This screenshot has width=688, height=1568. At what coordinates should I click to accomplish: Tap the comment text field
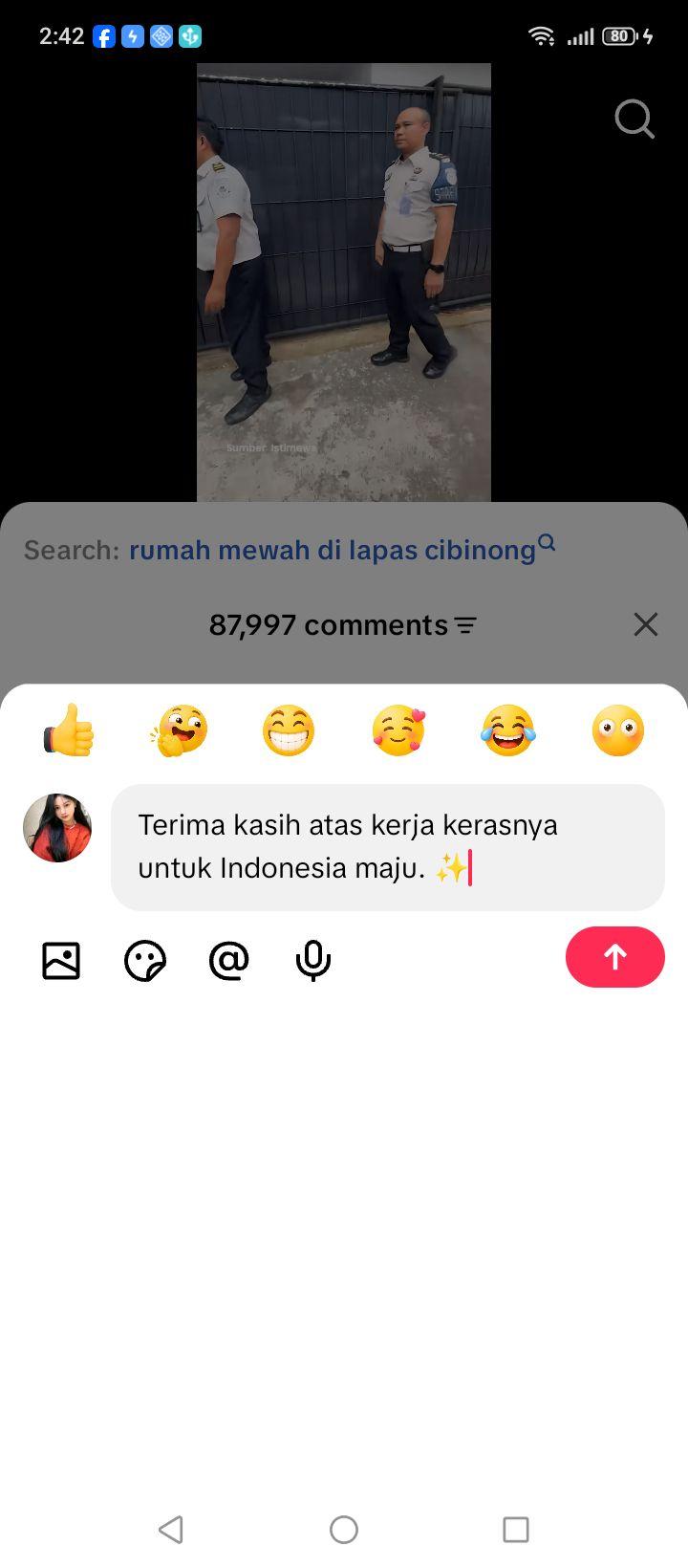click(388, 847)
